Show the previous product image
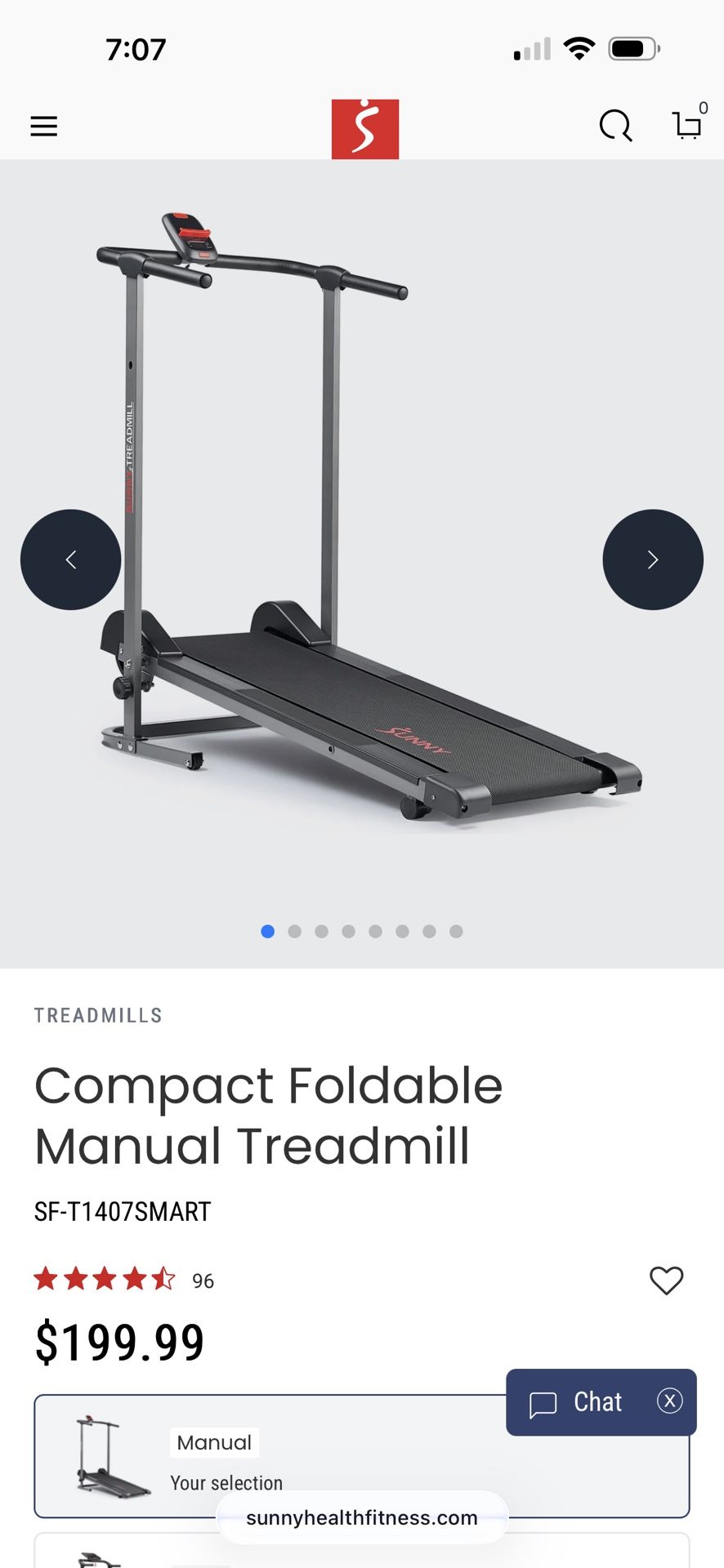The width and height of the screenshot is (724, 1568). (x=70, y=559)
